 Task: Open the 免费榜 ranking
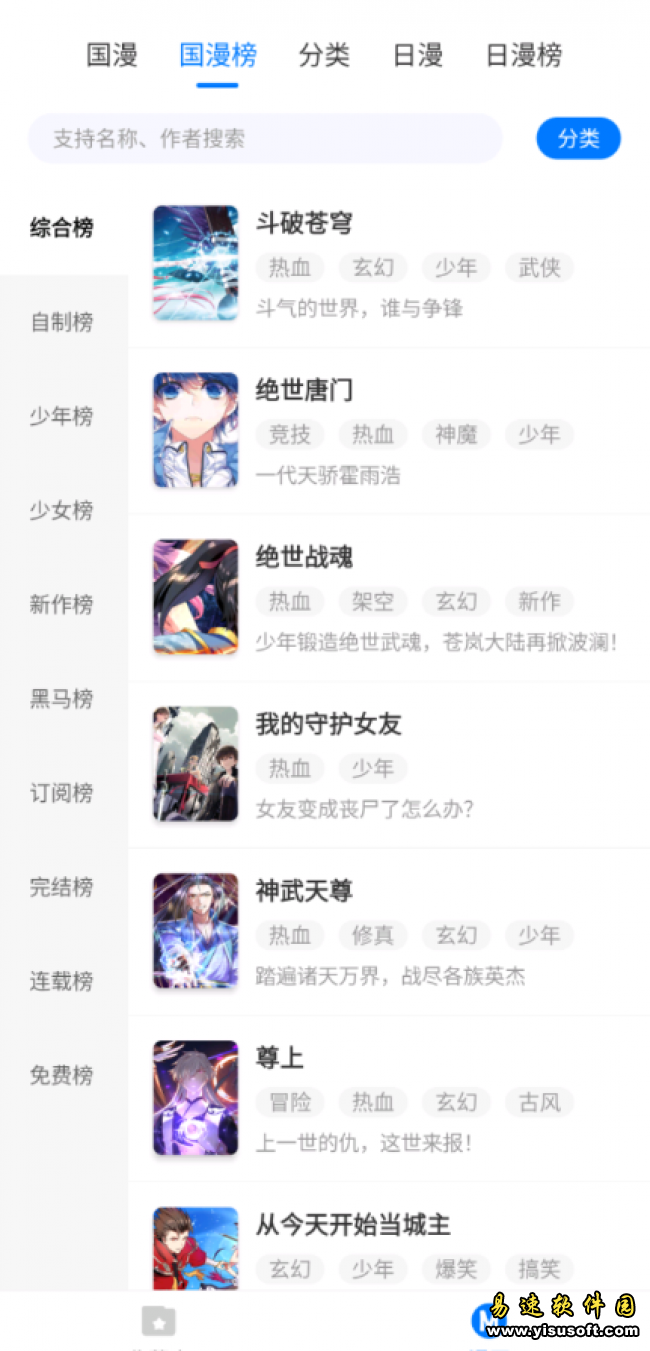(62, 1075)
